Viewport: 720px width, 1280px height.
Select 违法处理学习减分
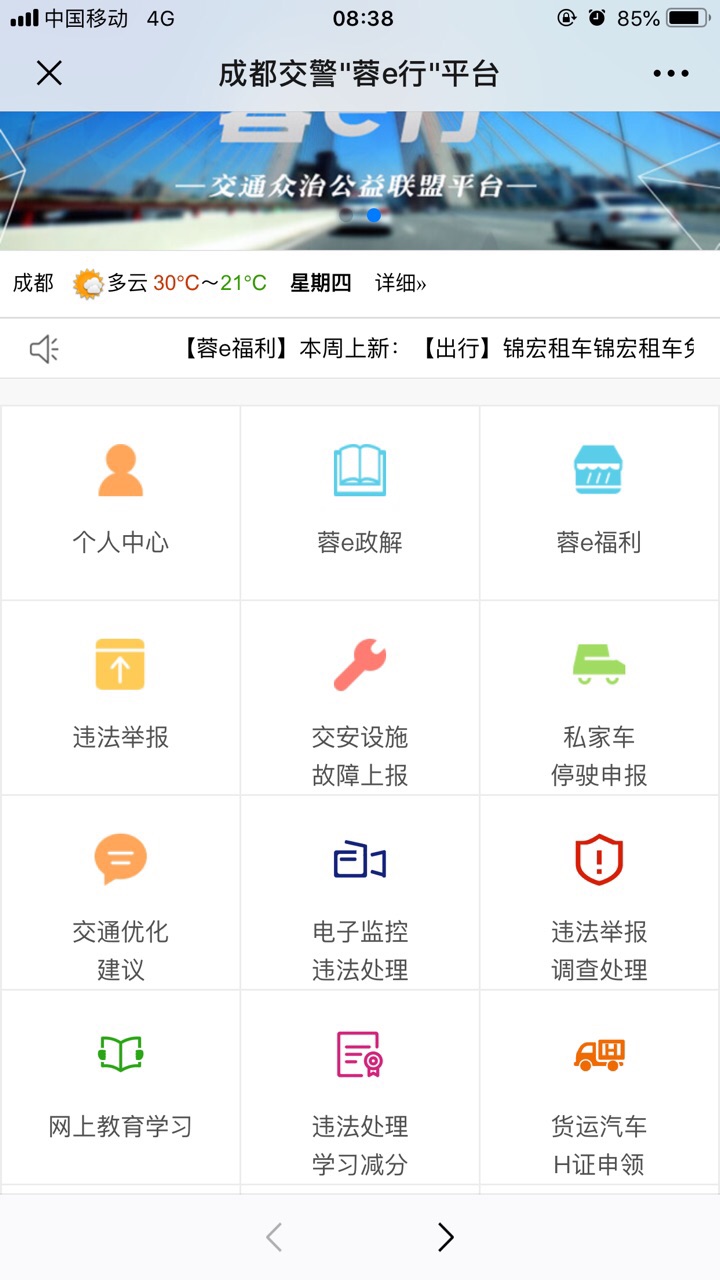360,1085
